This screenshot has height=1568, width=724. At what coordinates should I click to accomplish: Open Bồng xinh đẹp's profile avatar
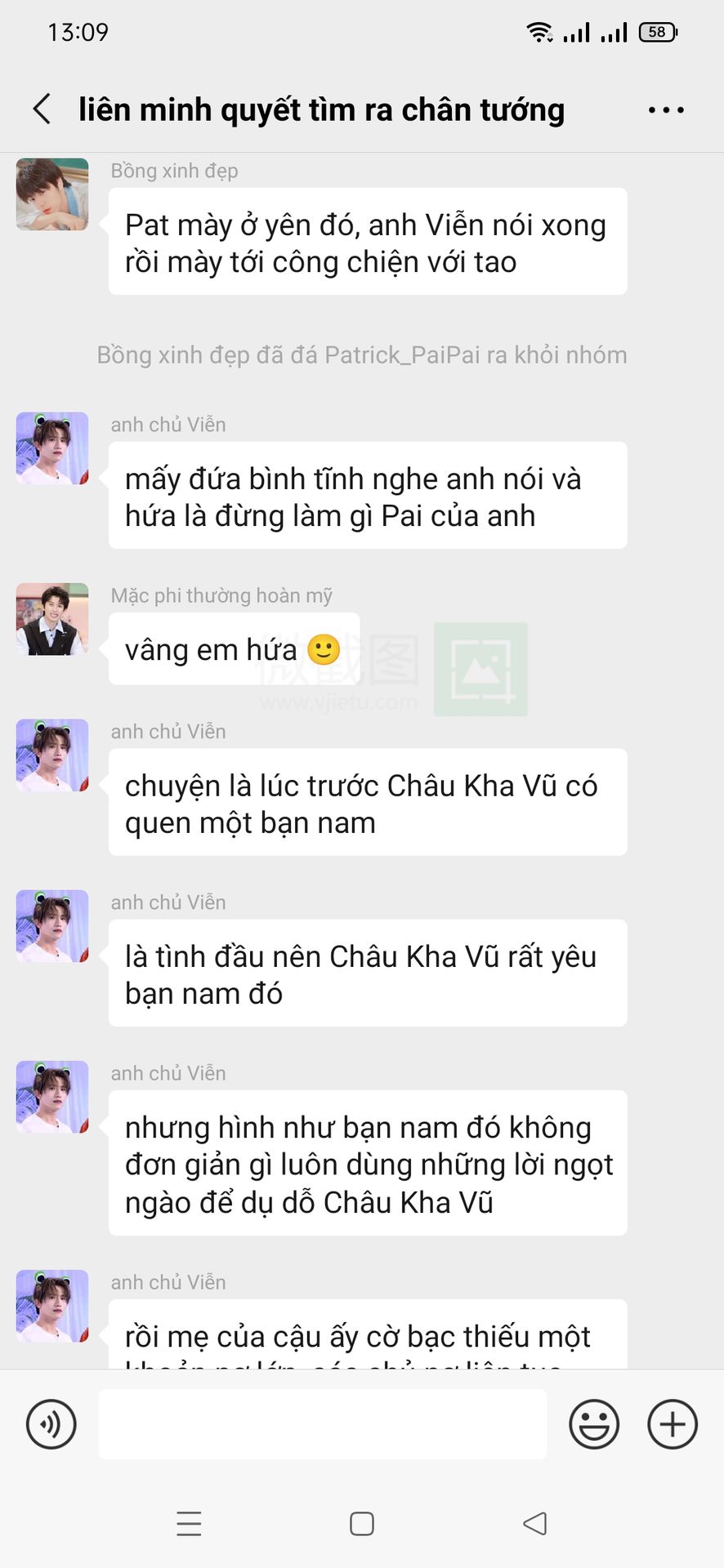pyautogui.click(x=52, y=194)
